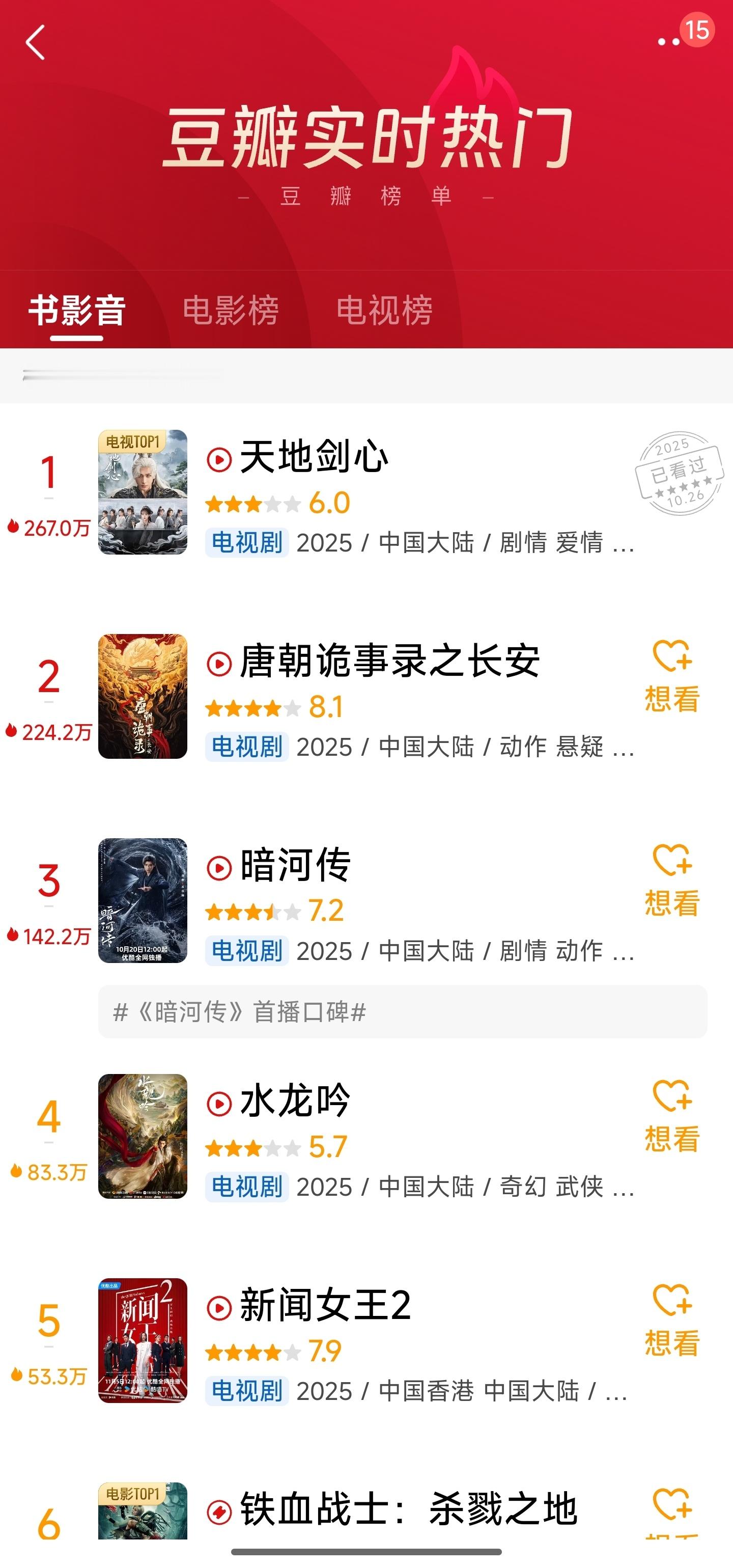This screenshot has width=733, height=1568.
Task: Tap the 新闻女王2 poster thumbnail
Action: coord(143,1340)
